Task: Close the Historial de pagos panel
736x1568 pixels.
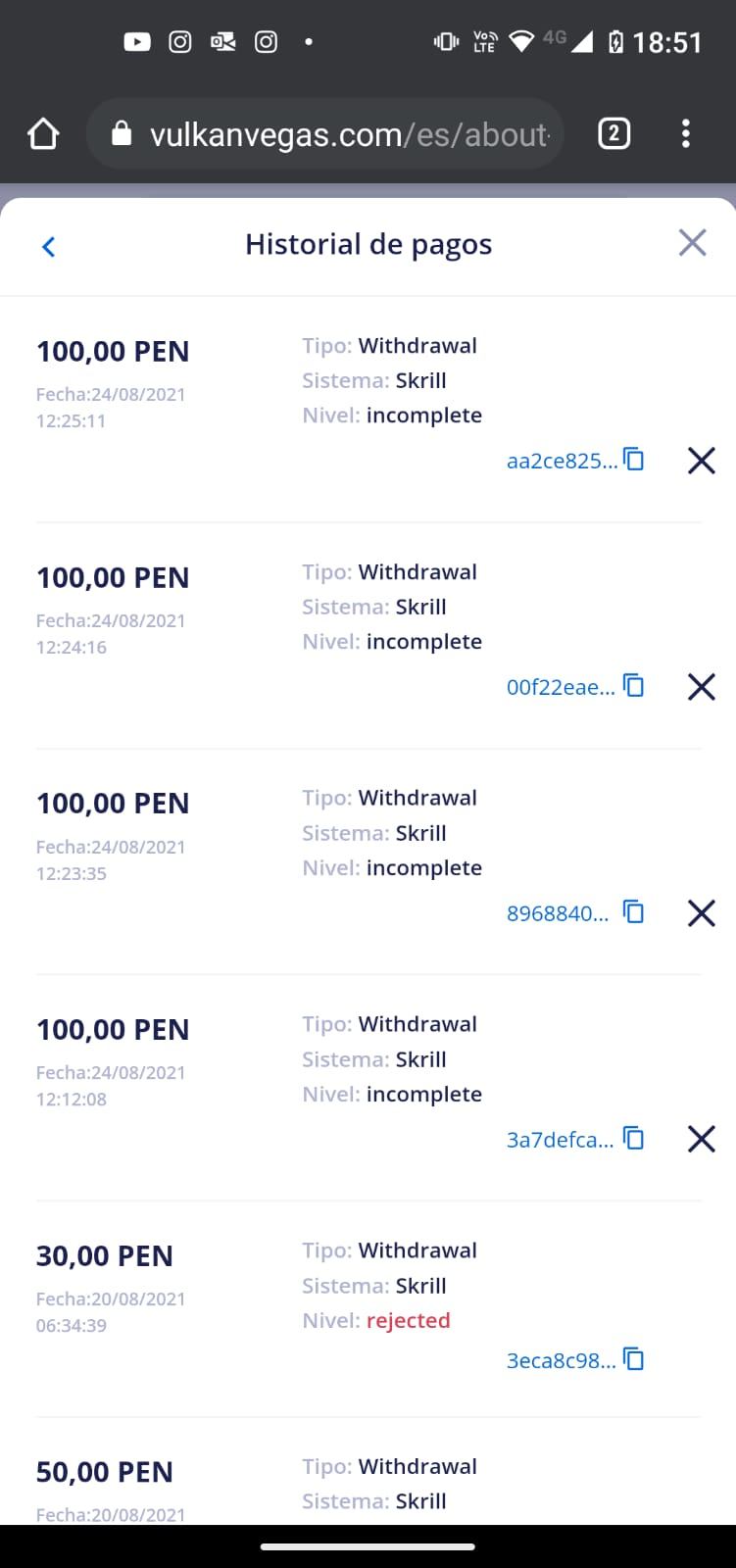Action: click(x=692, y=243)
